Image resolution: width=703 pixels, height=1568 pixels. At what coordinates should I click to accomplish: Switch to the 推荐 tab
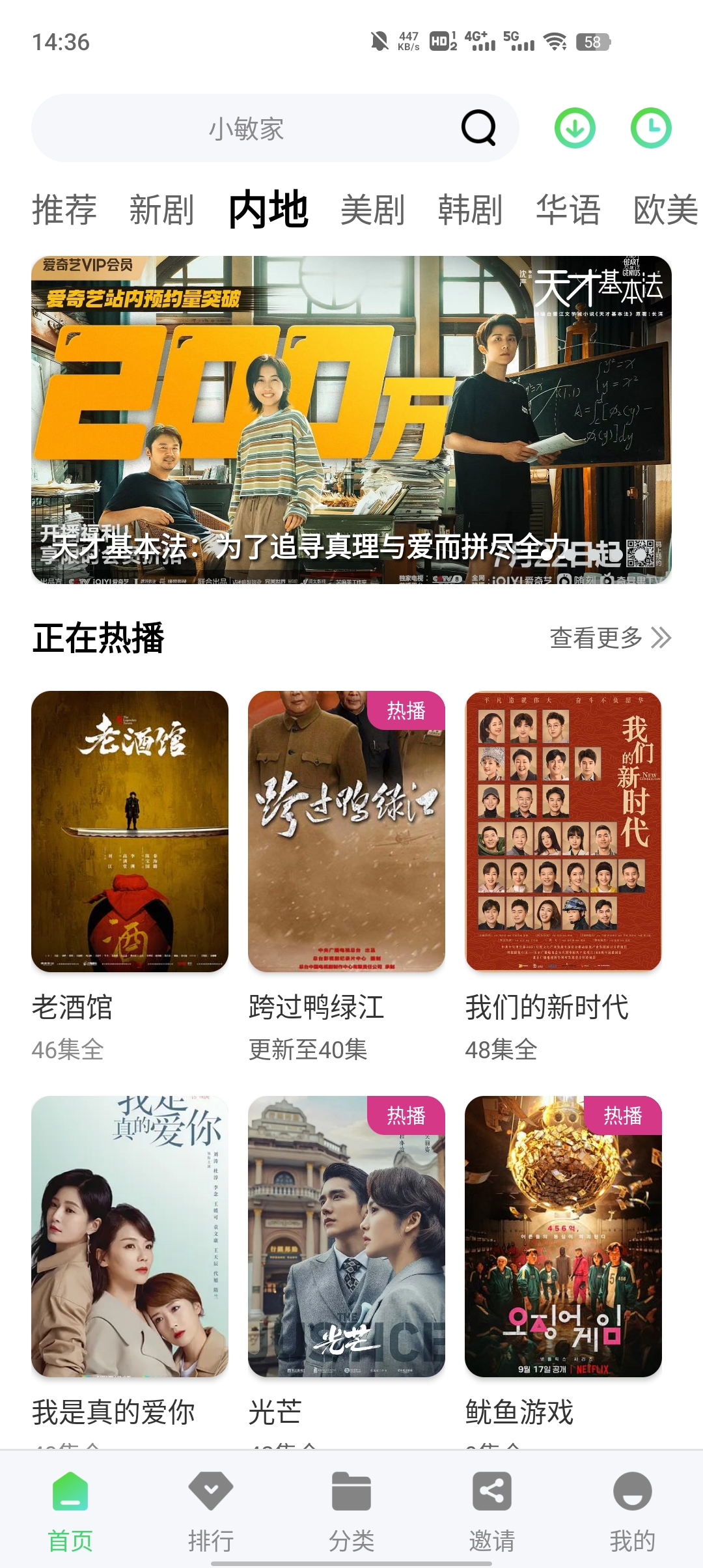[x=64, y=210]
